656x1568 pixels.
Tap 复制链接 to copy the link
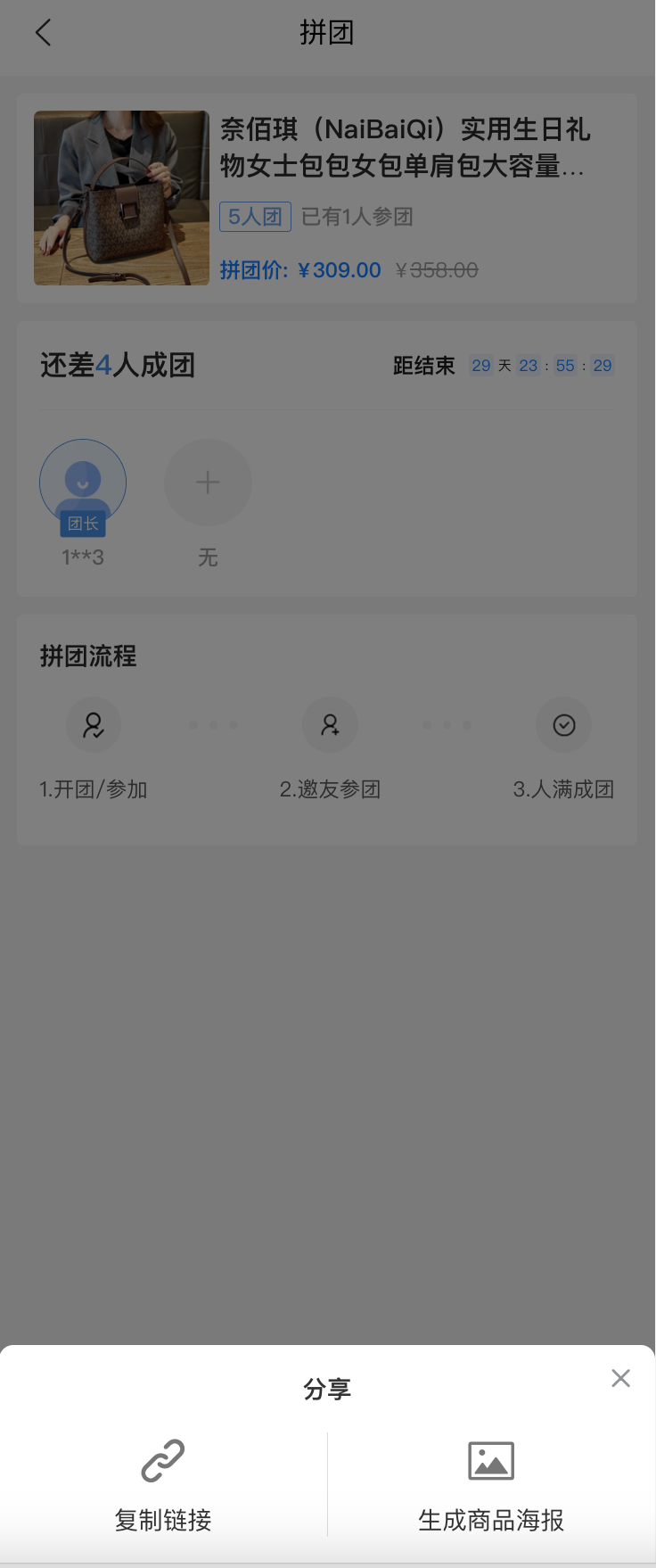pyautogui.click(x=163, y=1484)
